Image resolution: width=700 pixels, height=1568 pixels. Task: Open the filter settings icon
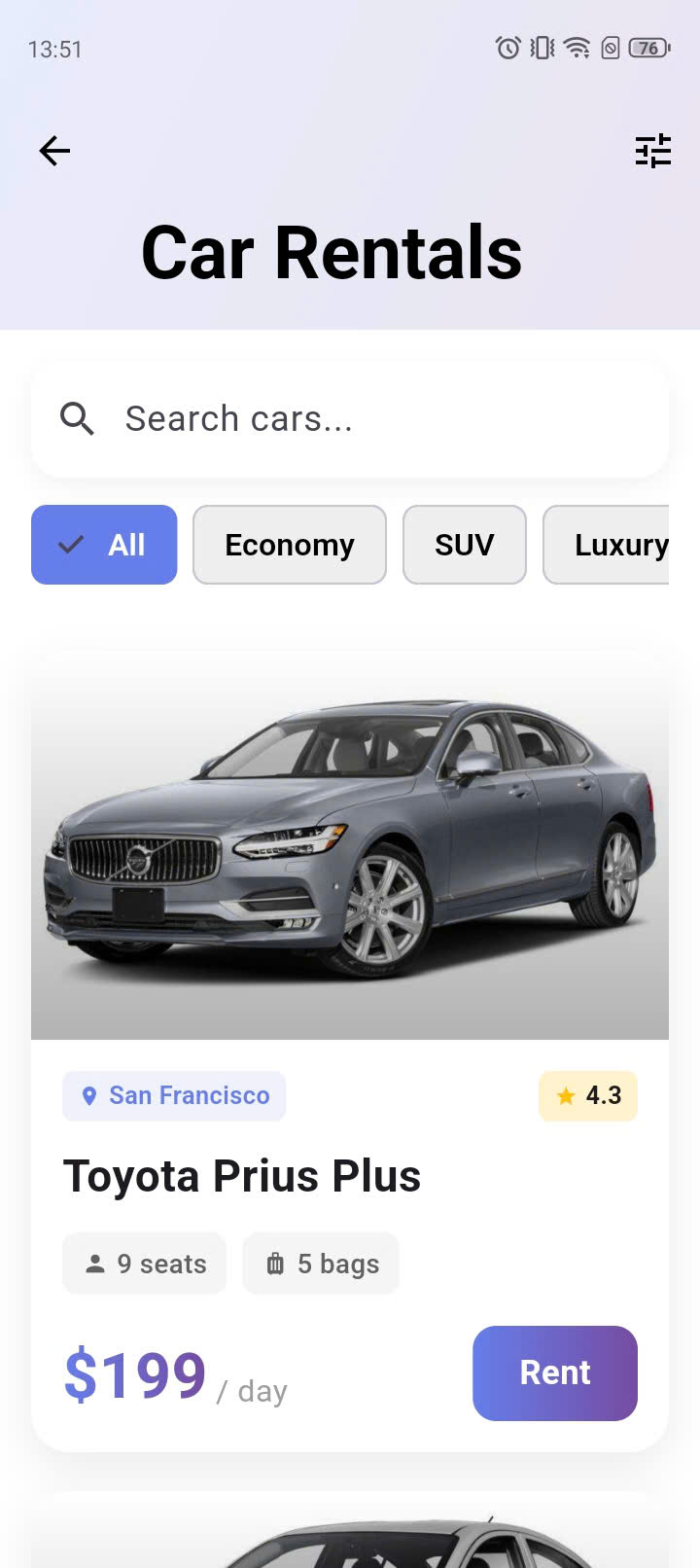[x=653, y=151]
